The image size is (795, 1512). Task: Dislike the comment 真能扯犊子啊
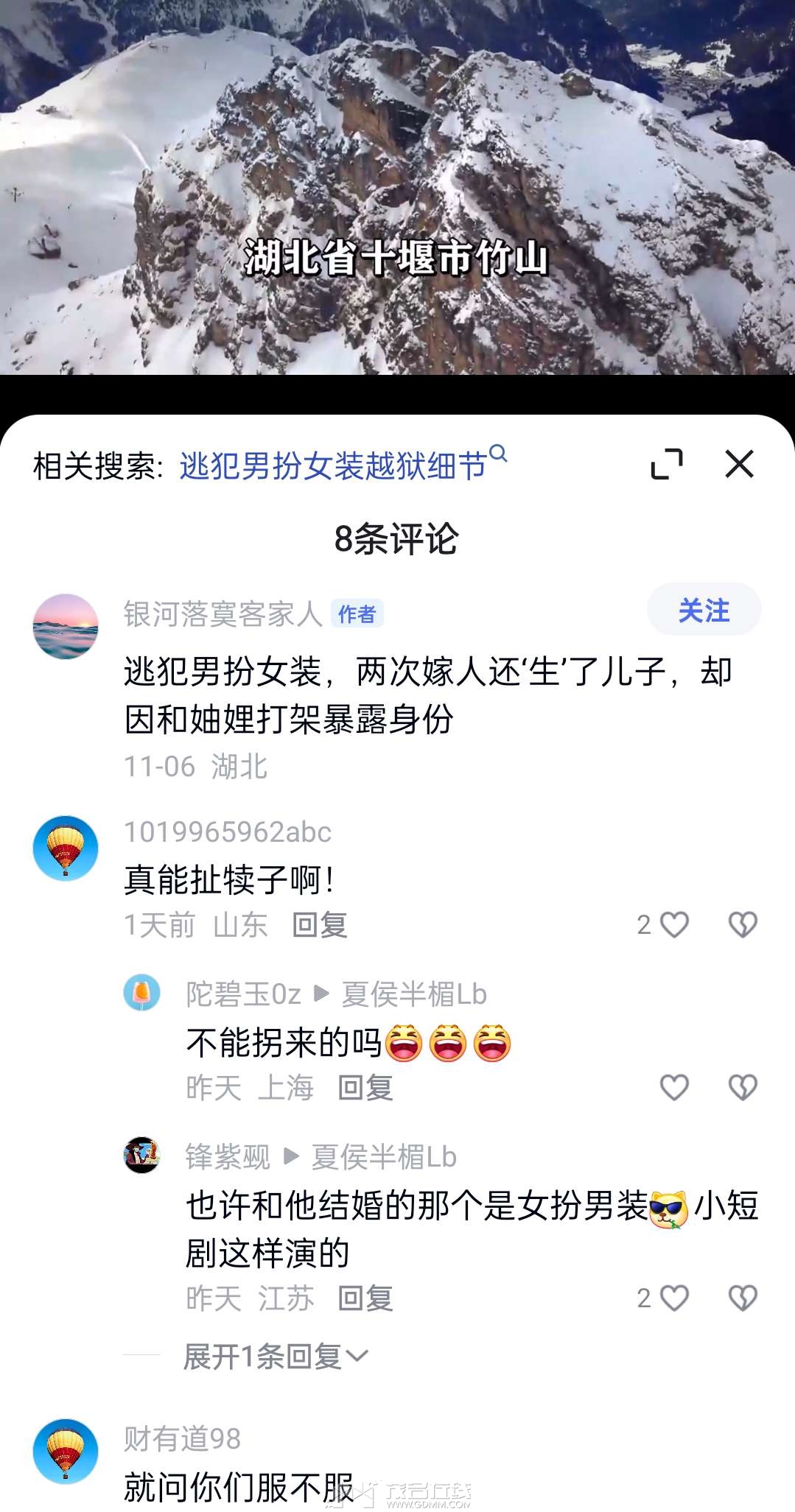coord(742,924)
